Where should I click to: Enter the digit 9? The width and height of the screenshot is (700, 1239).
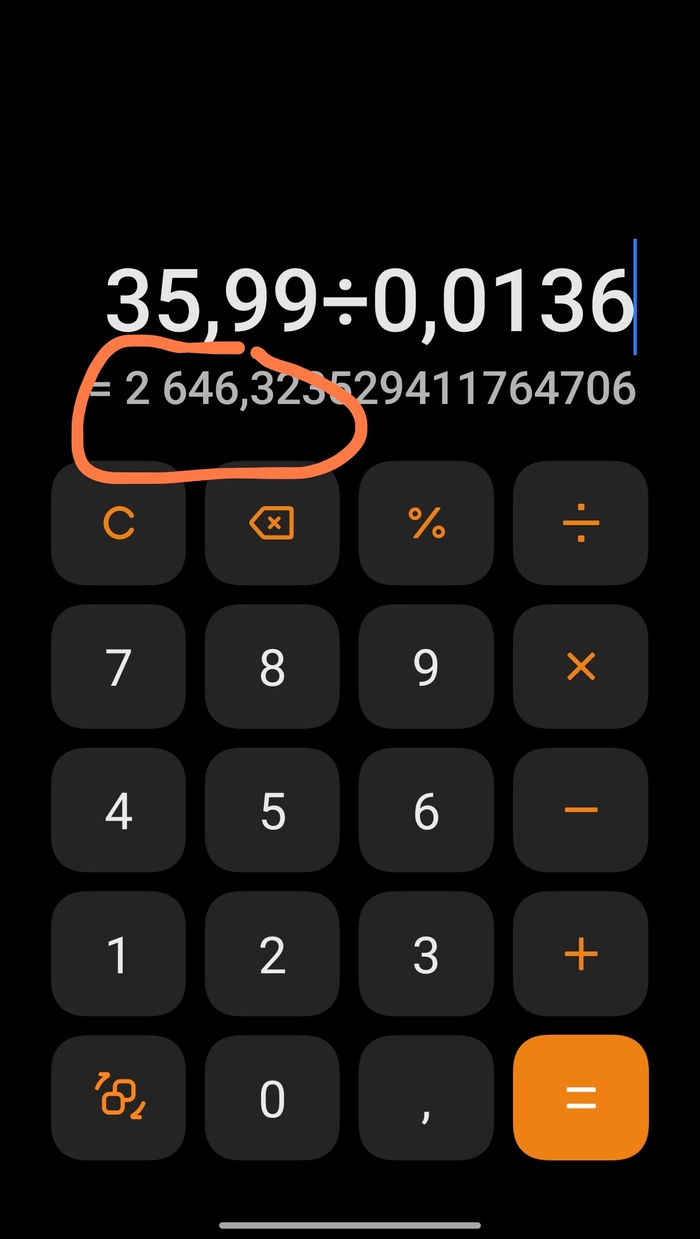coord(426,667)
